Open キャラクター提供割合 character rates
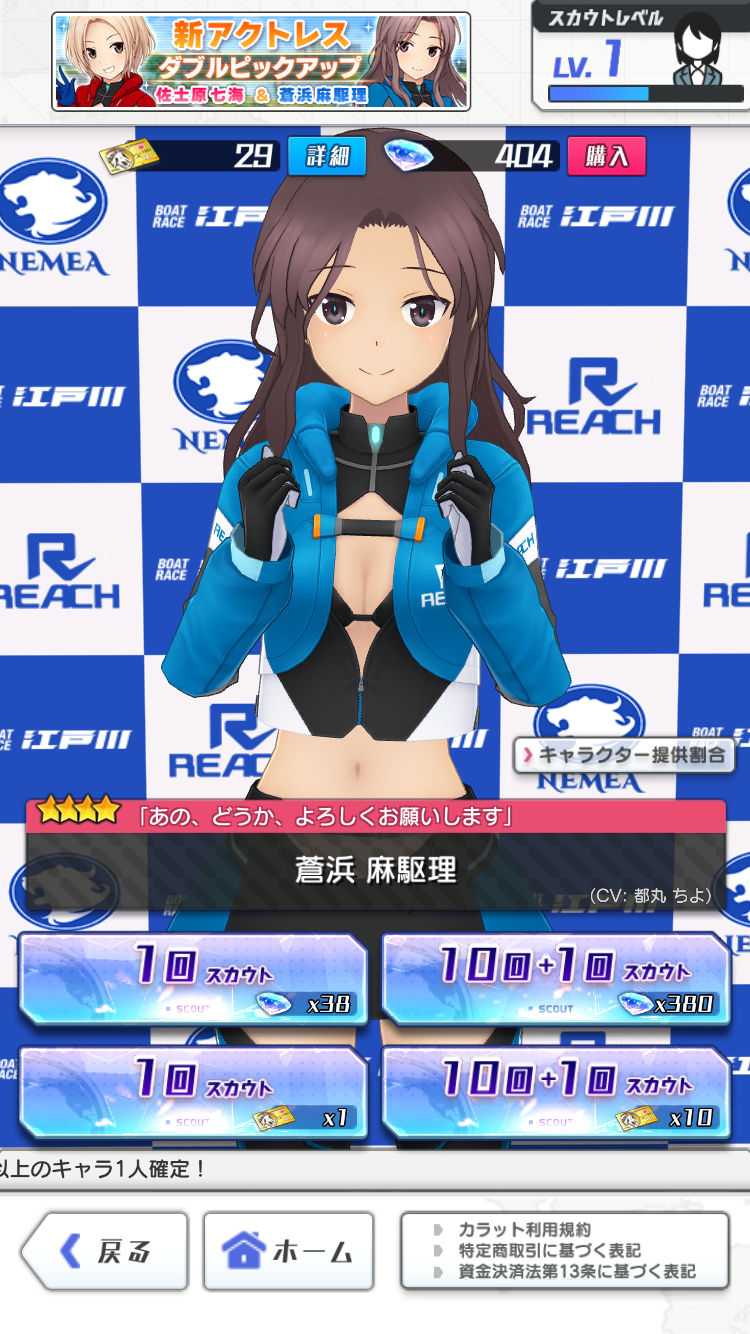Image resolution: width=750 pixels, height=1334 pixels. click(625, 755)
